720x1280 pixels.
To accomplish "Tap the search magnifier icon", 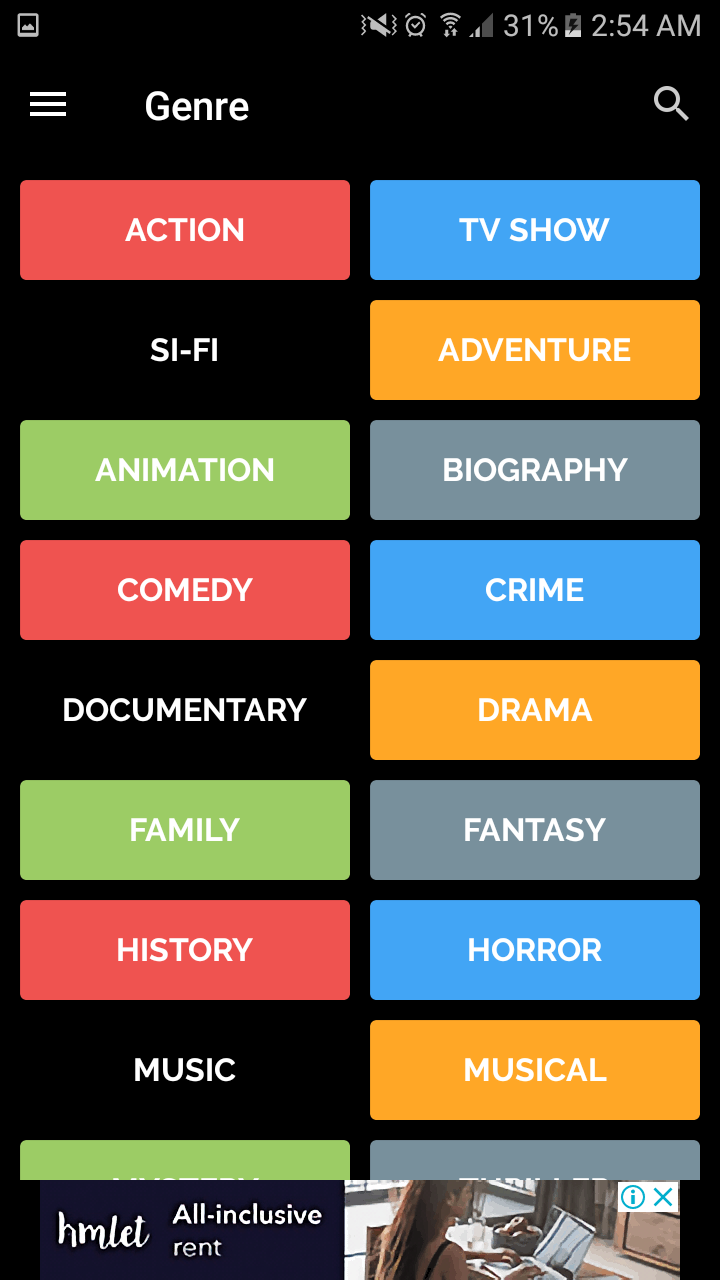I will pos(671,104).
